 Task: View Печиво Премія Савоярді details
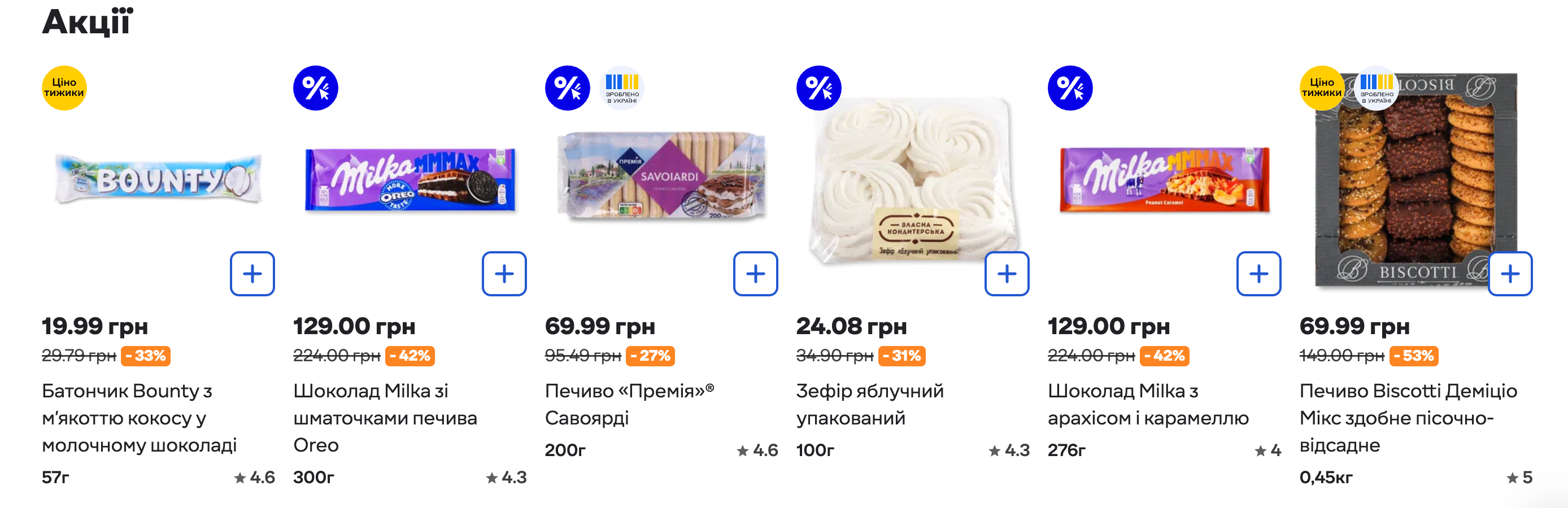629,404
